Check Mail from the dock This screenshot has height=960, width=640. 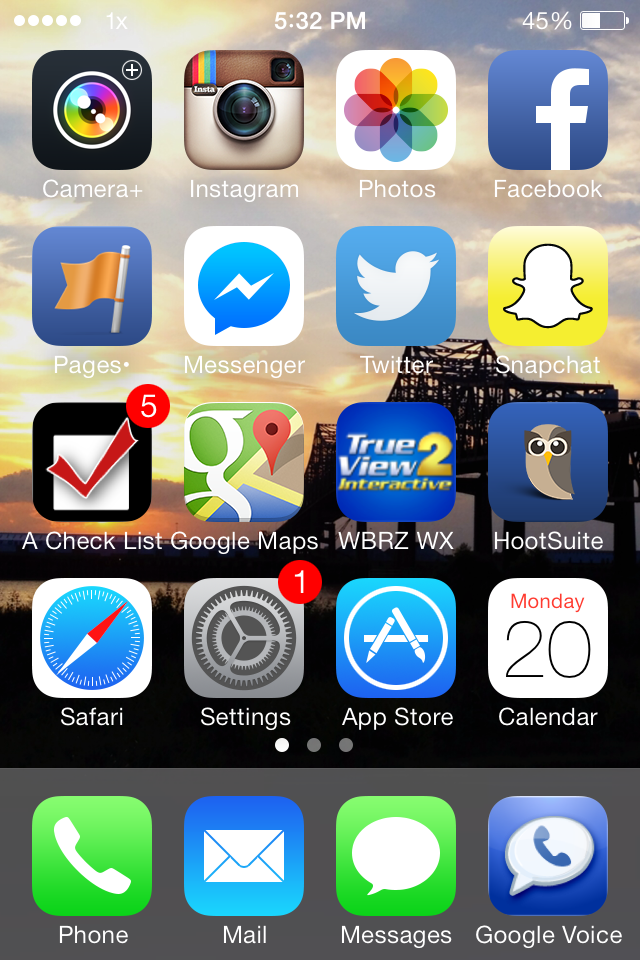tap(244, 856)
